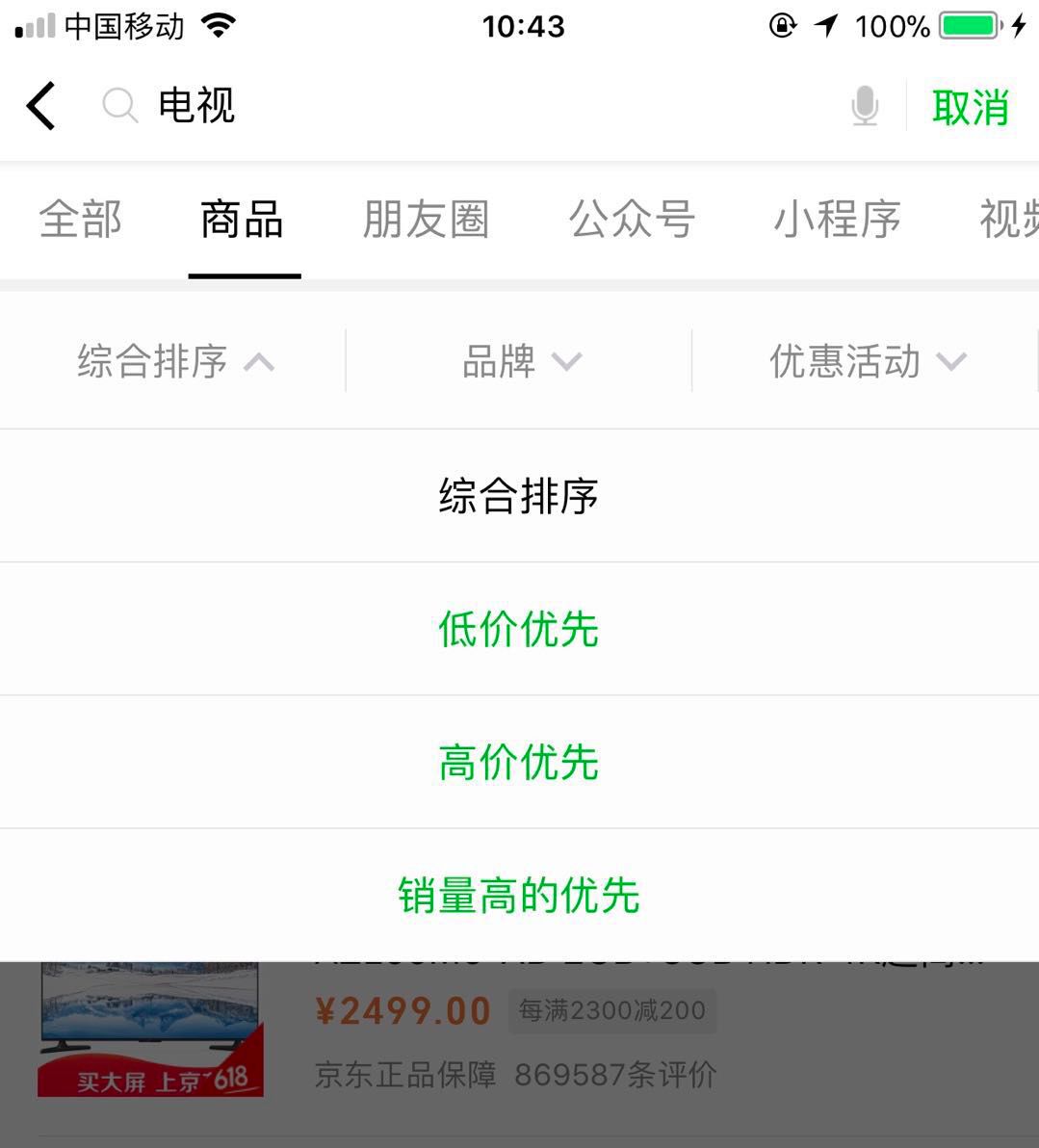Switch to the 朋友圈 tab

pos(426,220)
